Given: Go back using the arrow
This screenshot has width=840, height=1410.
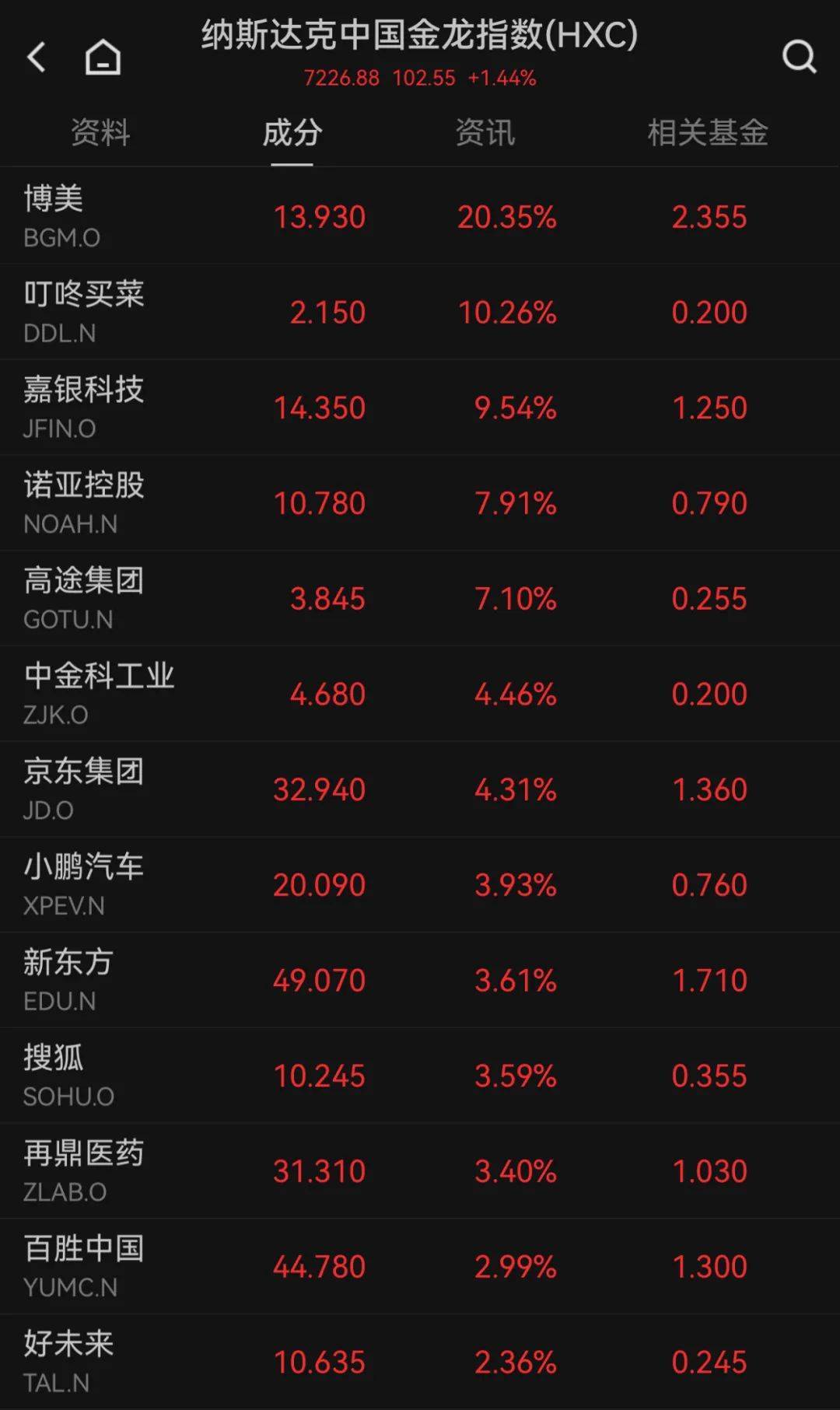Looking at the screenshot, I should click(x=36, y=57).
